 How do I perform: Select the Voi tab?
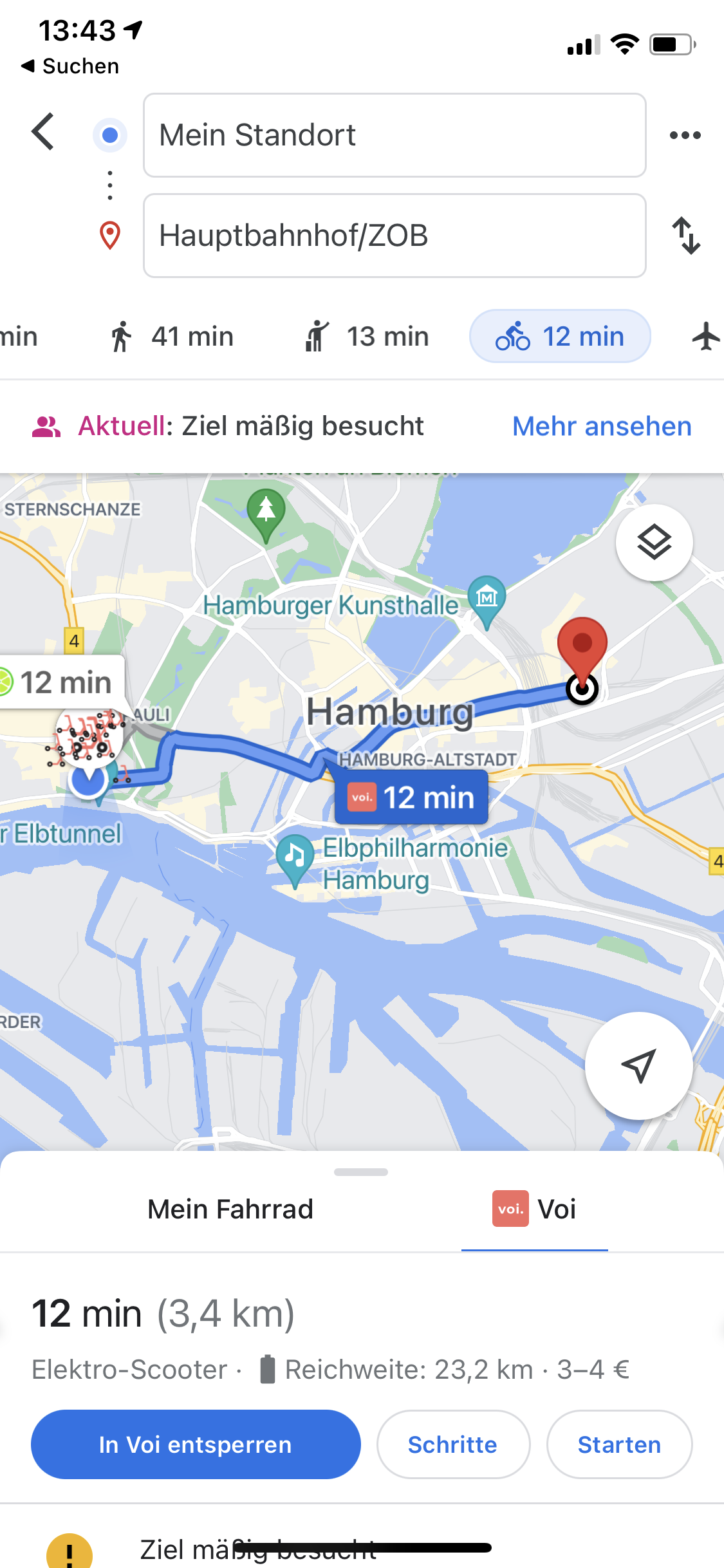pos(534,1209)
